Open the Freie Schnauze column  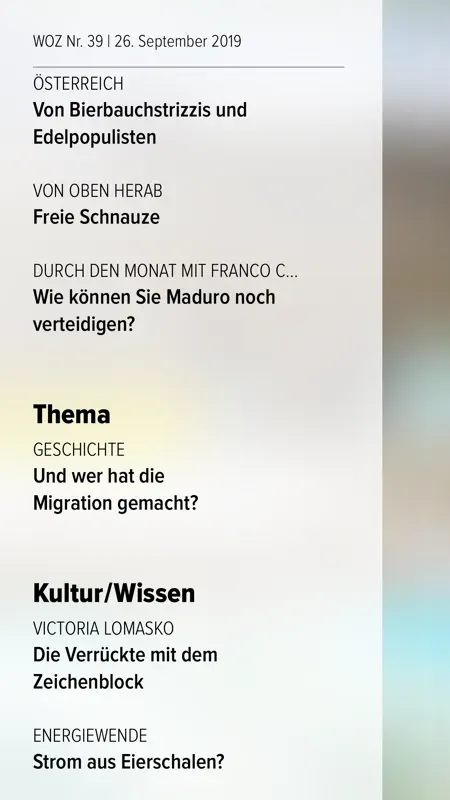(96, 217)
